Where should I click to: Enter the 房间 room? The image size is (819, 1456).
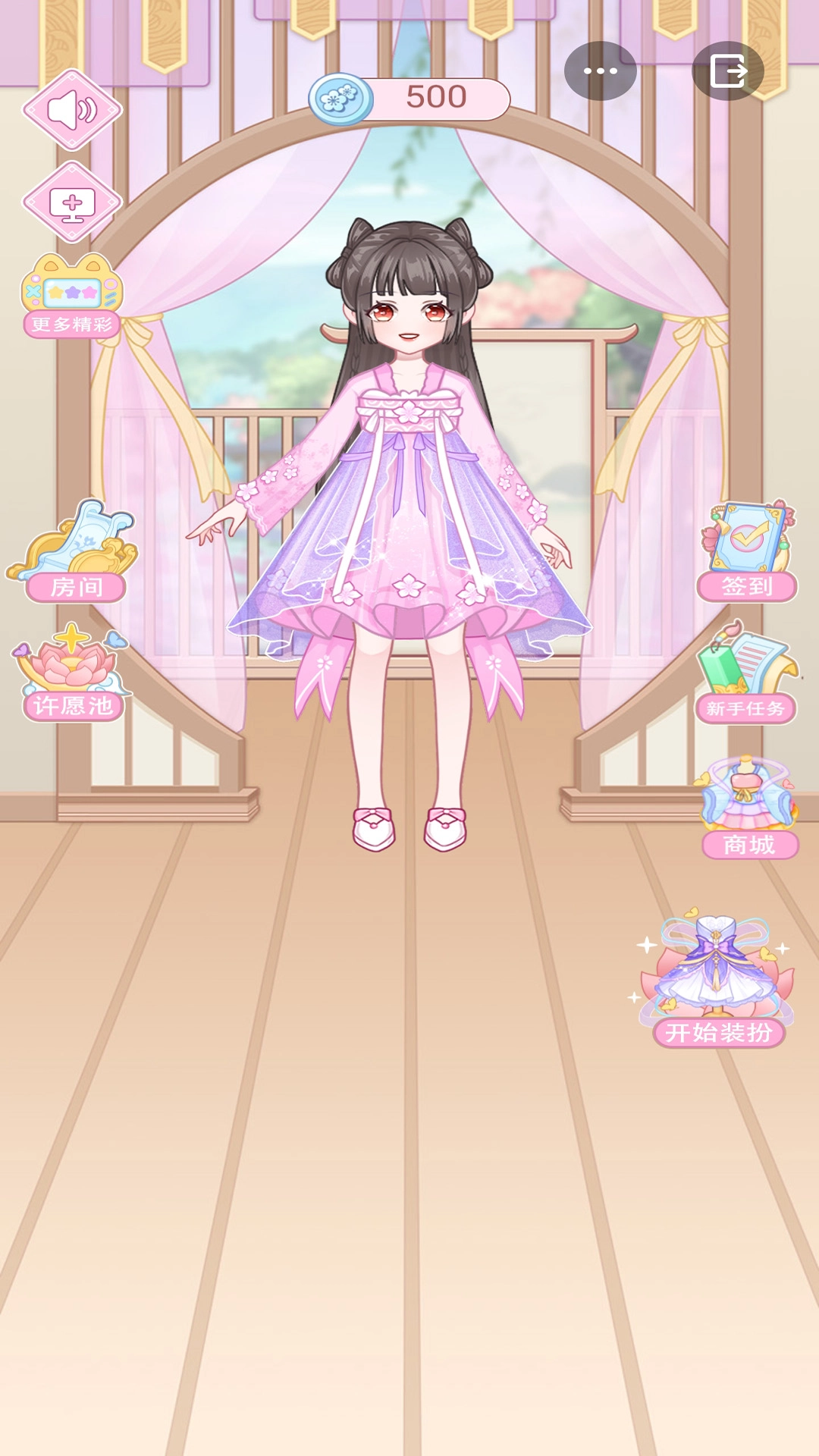pyautogui.click(x=74, y=552)
